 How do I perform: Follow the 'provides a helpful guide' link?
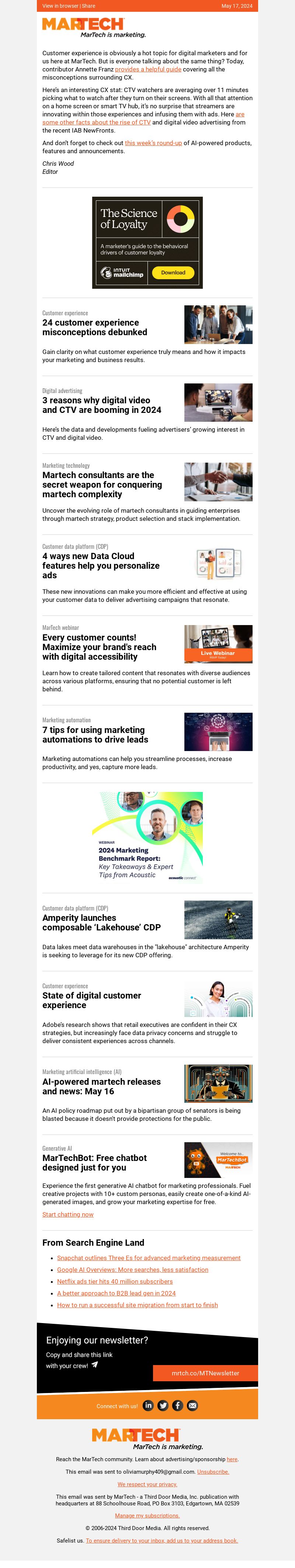coord(148,69)
